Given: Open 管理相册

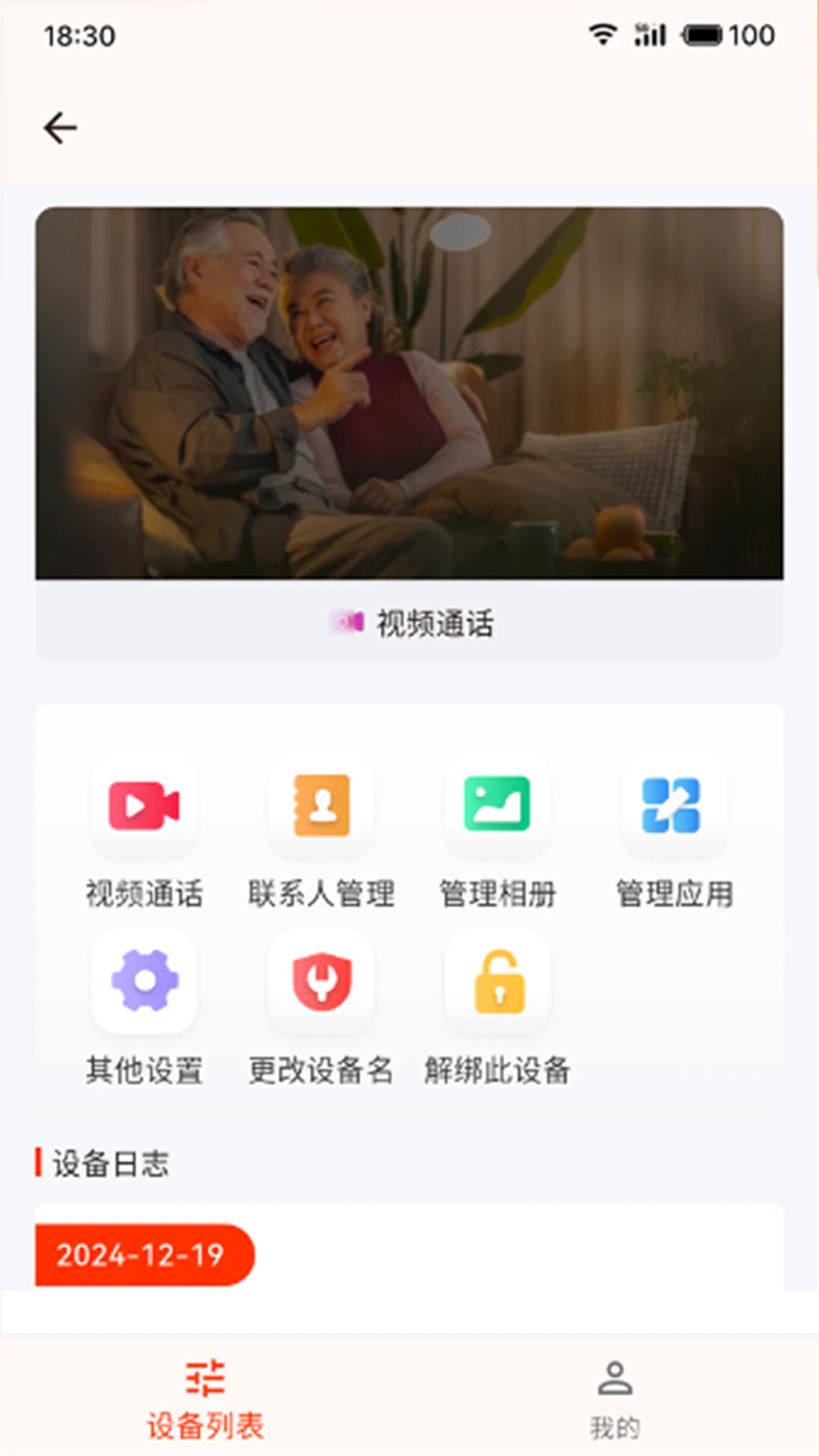Looking at the screenshot, I should tap(497, 806).
